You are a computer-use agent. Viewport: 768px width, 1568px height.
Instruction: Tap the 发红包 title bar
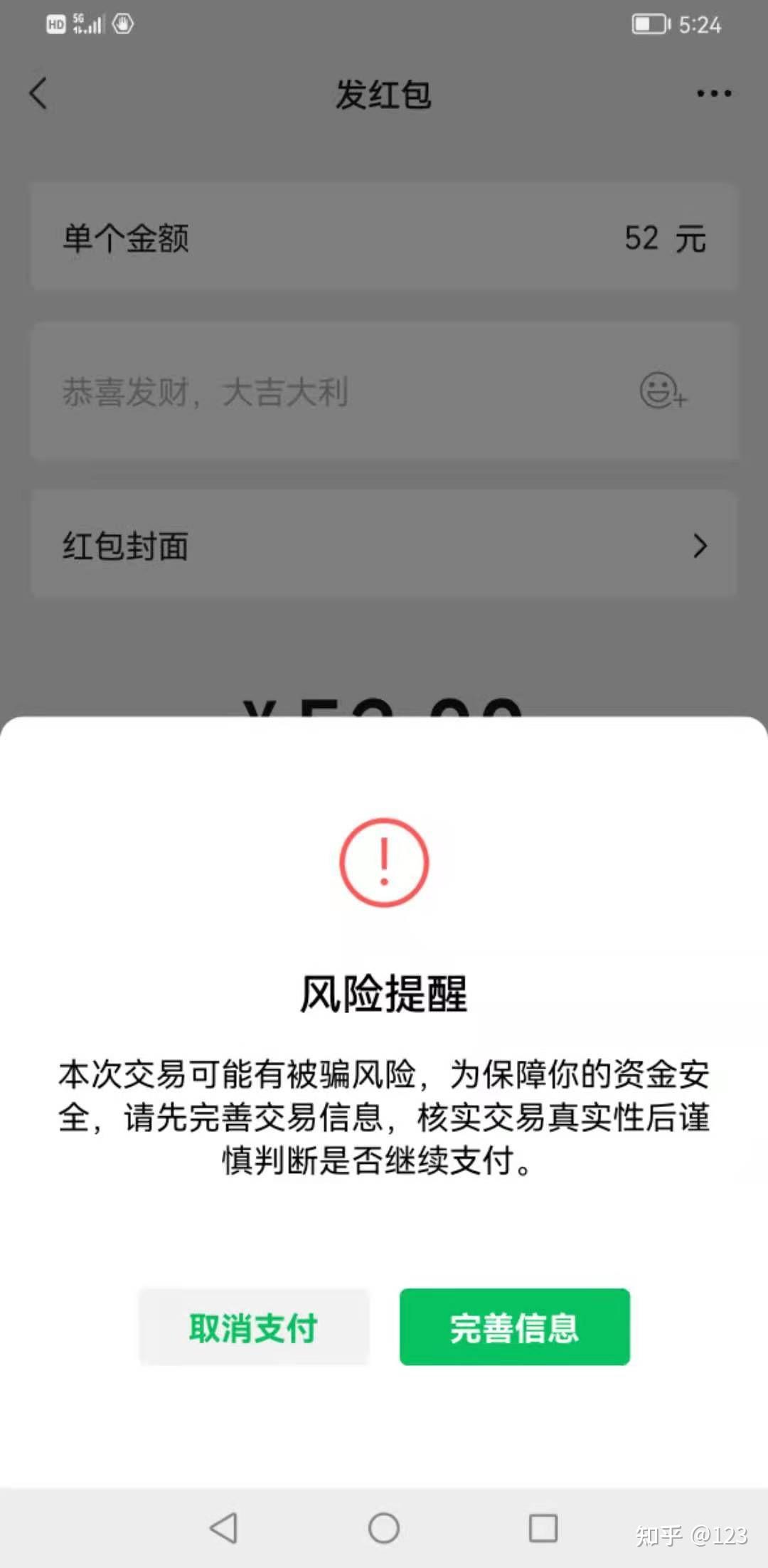384,95
